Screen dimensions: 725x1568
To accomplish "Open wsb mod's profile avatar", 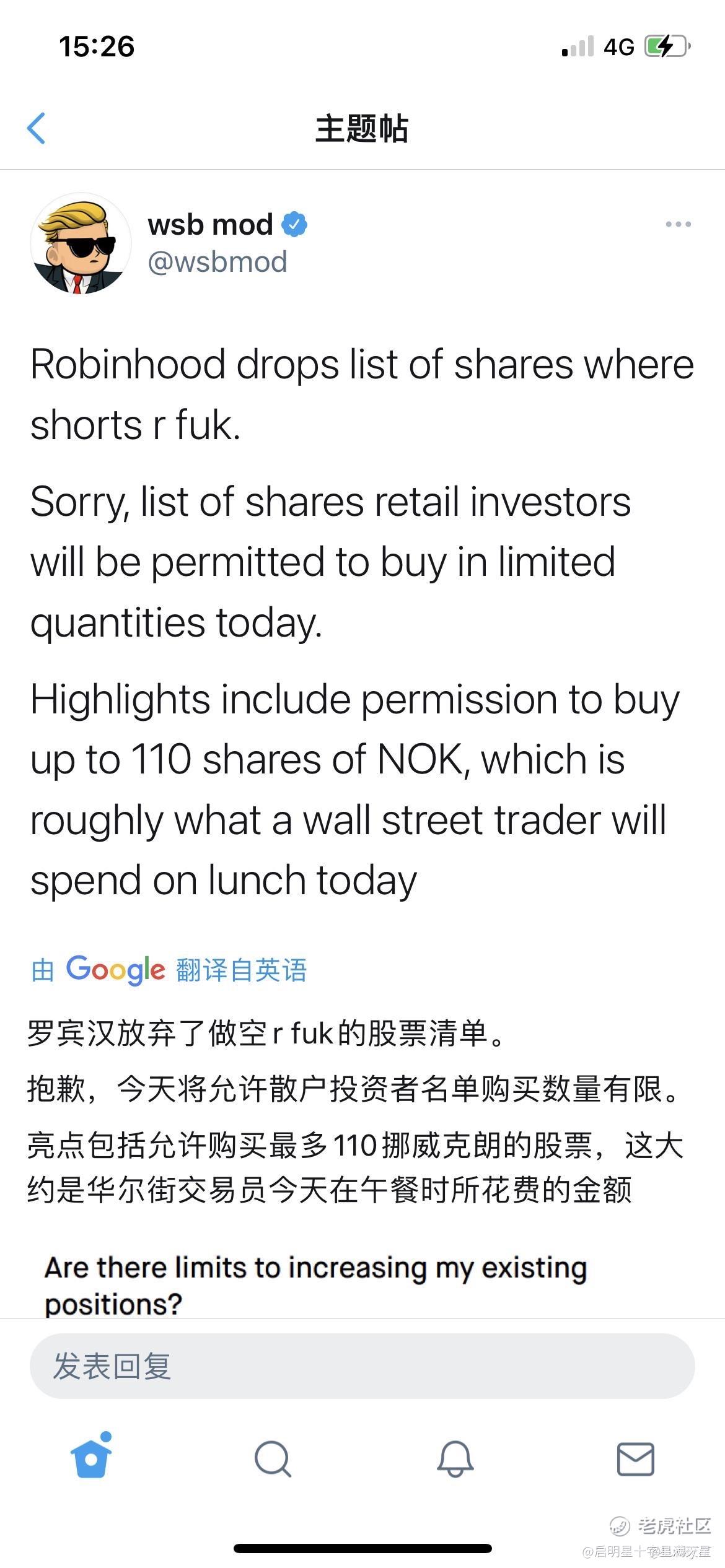I will pyautogui.click(x=81, y=243).
